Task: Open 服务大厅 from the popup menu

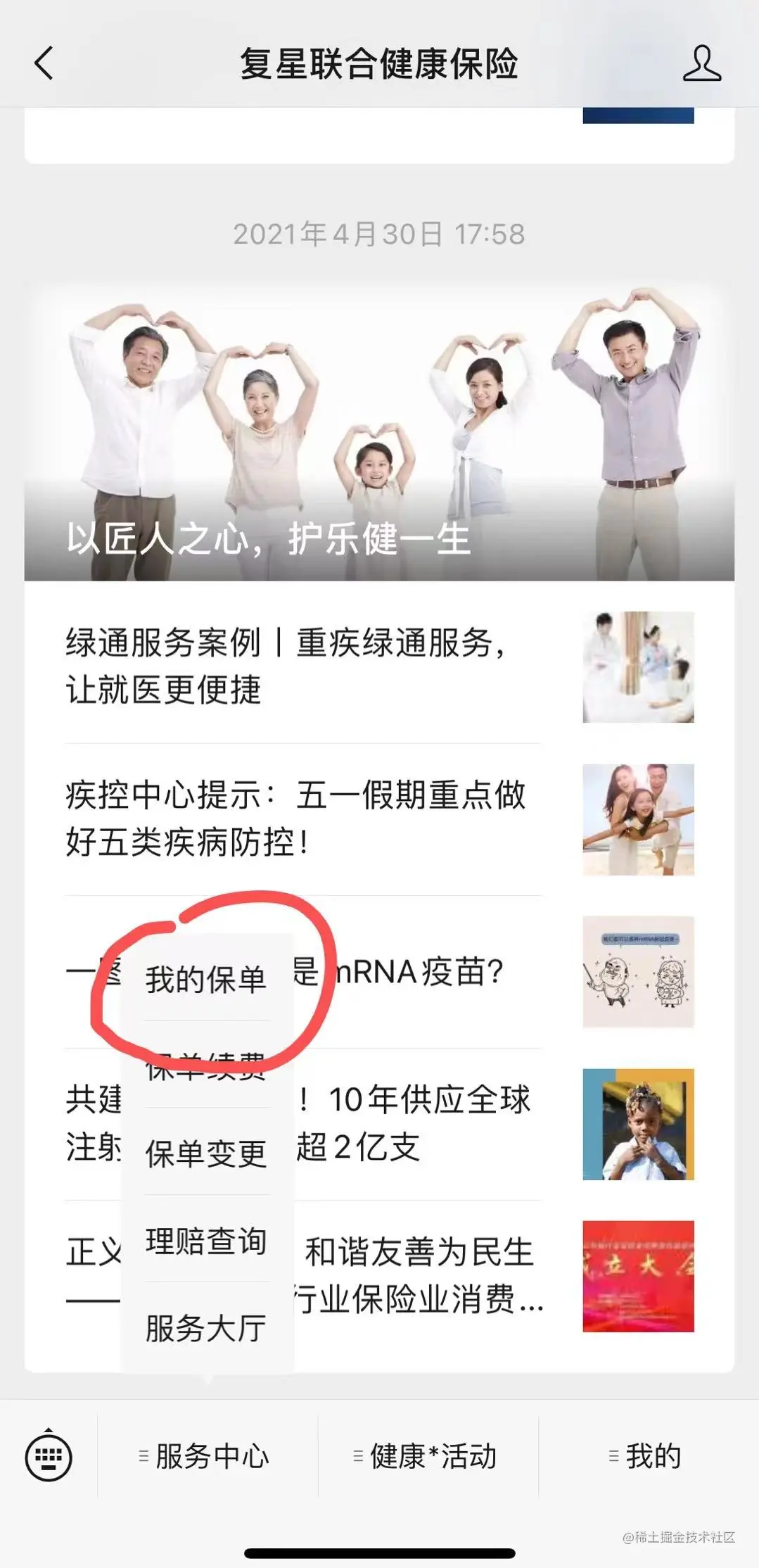Action: pyautogui.click(x=206, y=1328)
